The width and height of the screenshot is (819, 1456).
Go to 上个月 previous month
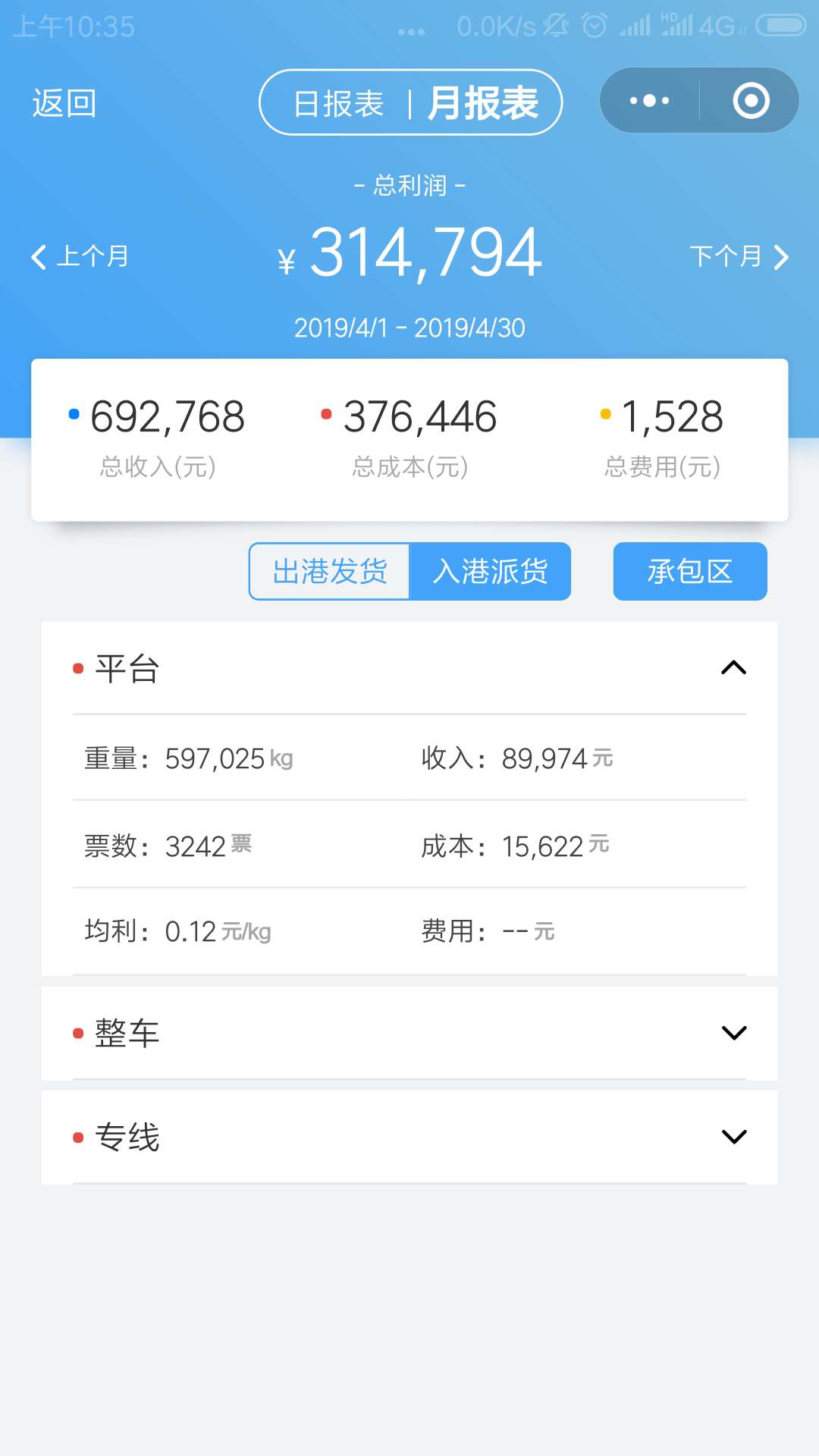tap(80, 256)
